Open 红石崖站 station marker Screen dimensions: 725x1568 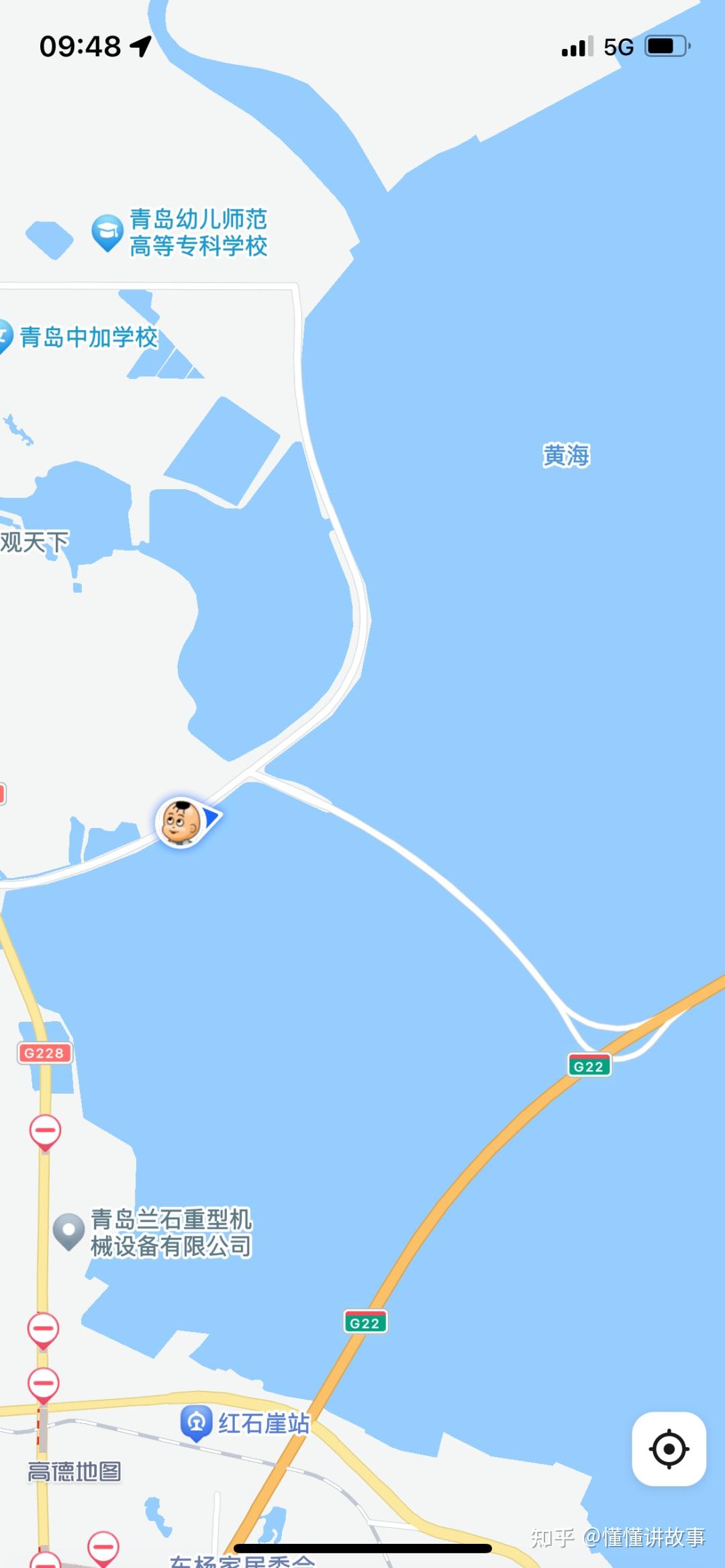(196, 1422)
